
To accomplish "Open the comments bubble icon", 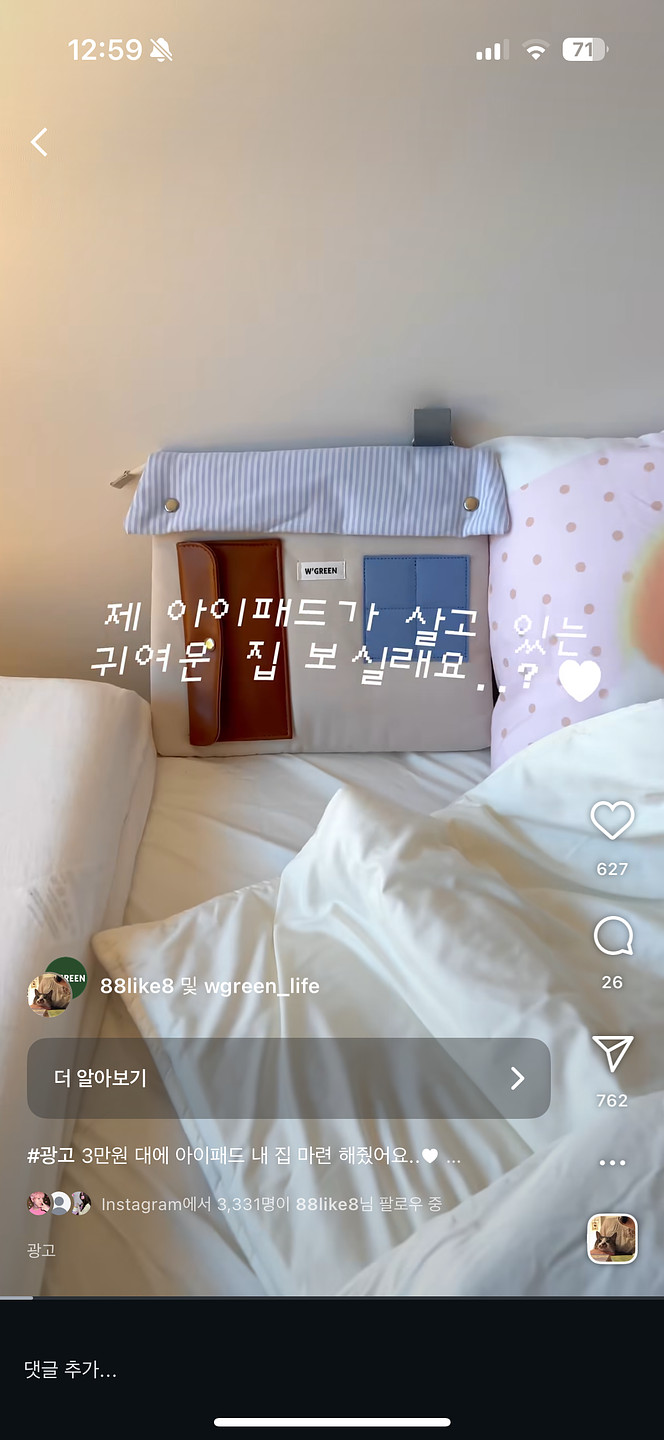I will coord(612,938).
